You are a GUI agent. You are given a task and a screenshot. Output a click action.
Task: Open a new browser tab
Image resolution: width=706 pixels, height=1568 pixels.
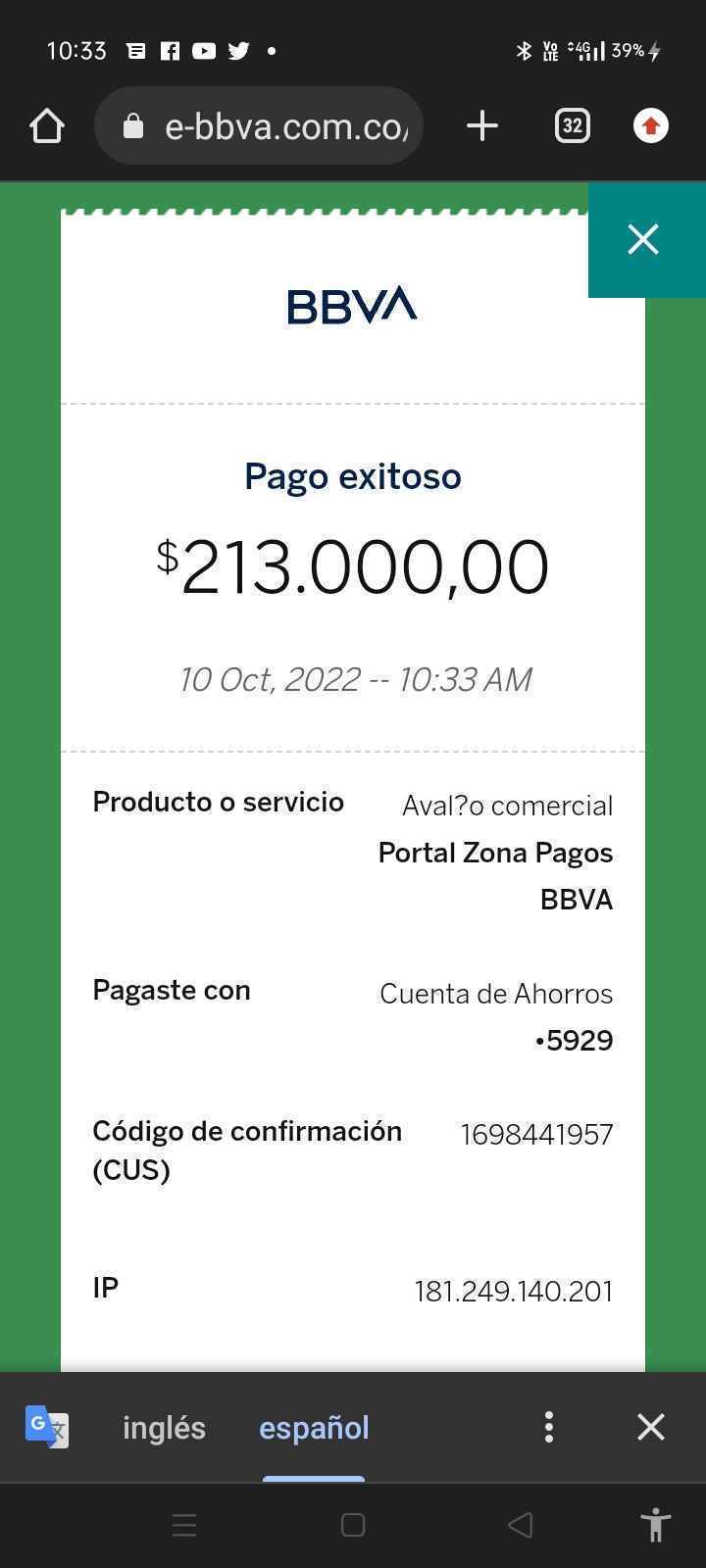(481, 126)
